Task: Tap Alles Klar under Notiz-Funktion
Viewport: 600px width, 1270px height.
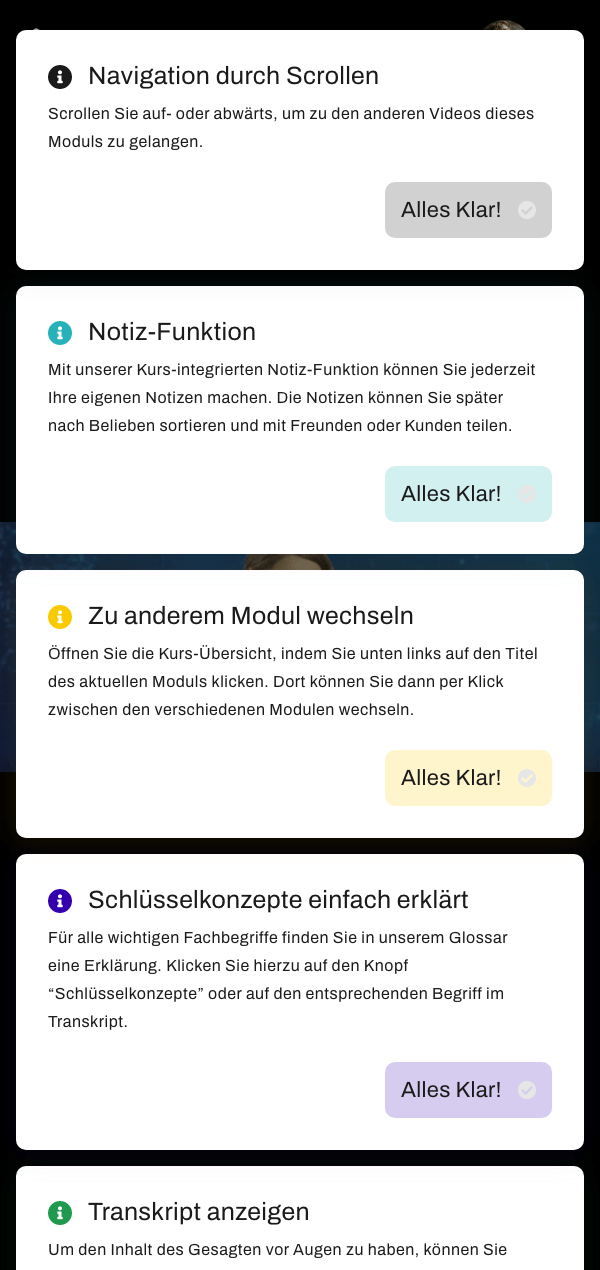Action: [468, 494]
